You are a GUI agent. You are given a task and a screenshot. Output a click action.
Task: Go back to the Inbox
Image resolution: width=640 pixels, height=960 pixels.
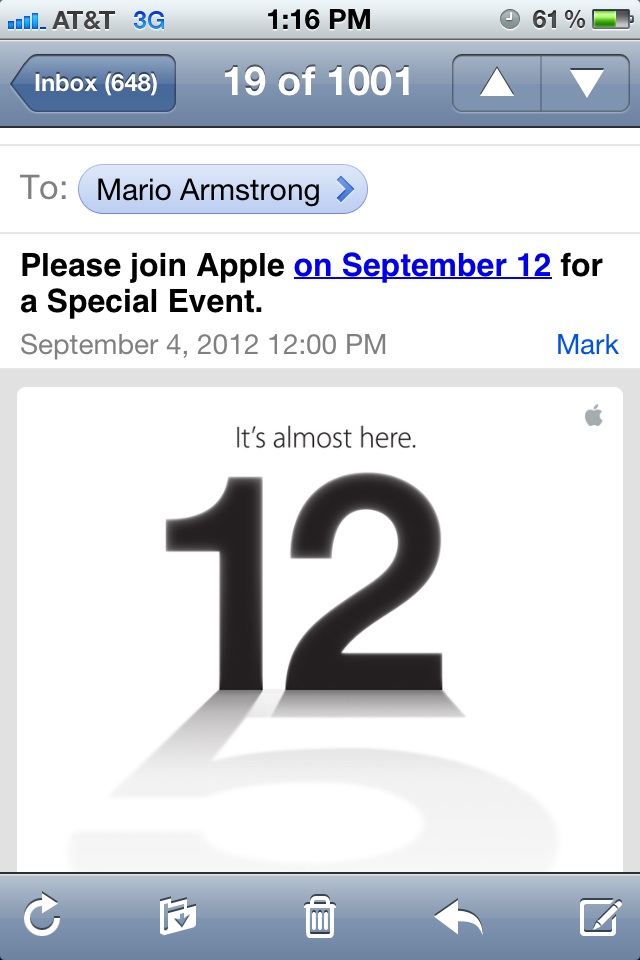coord(94,83)
